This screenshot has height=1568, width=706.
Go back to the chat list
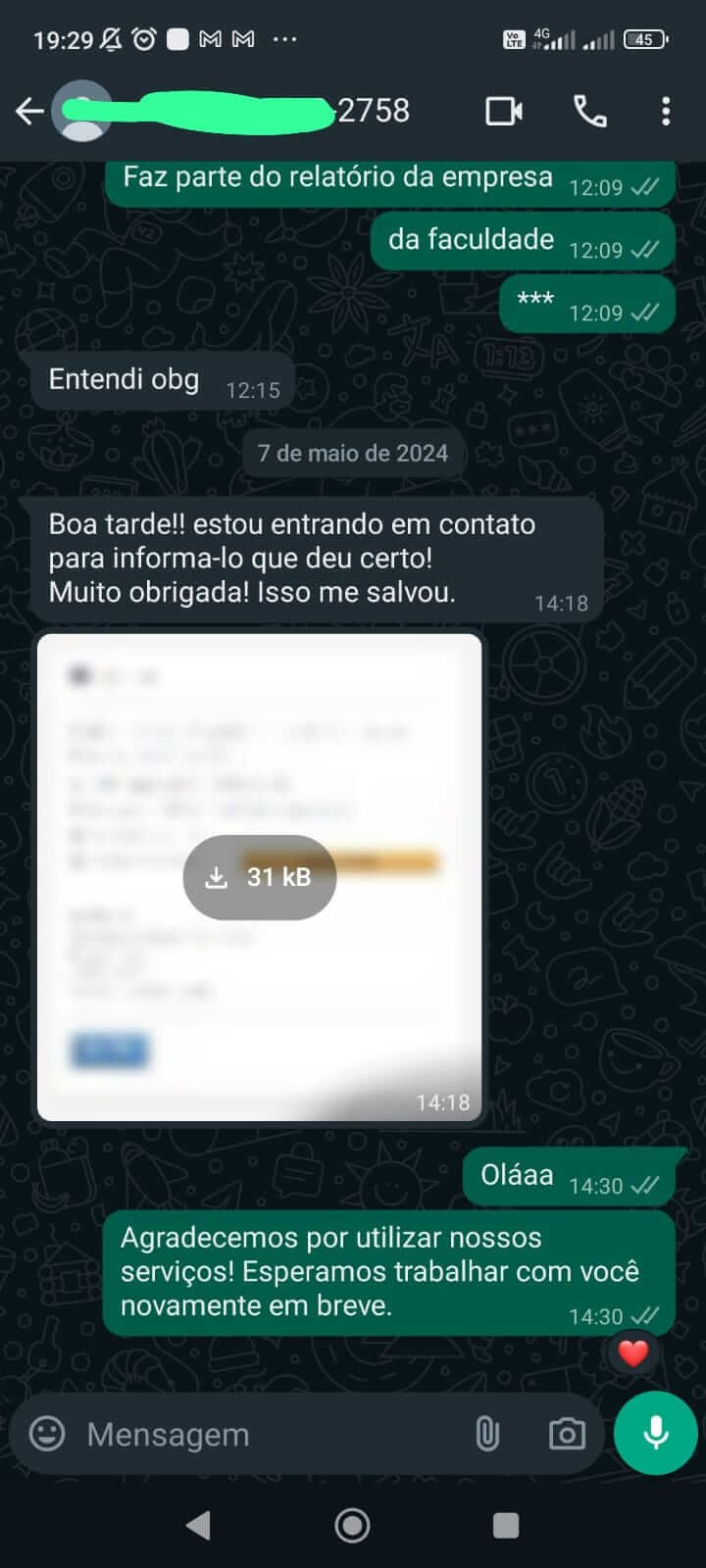[29, 111]
